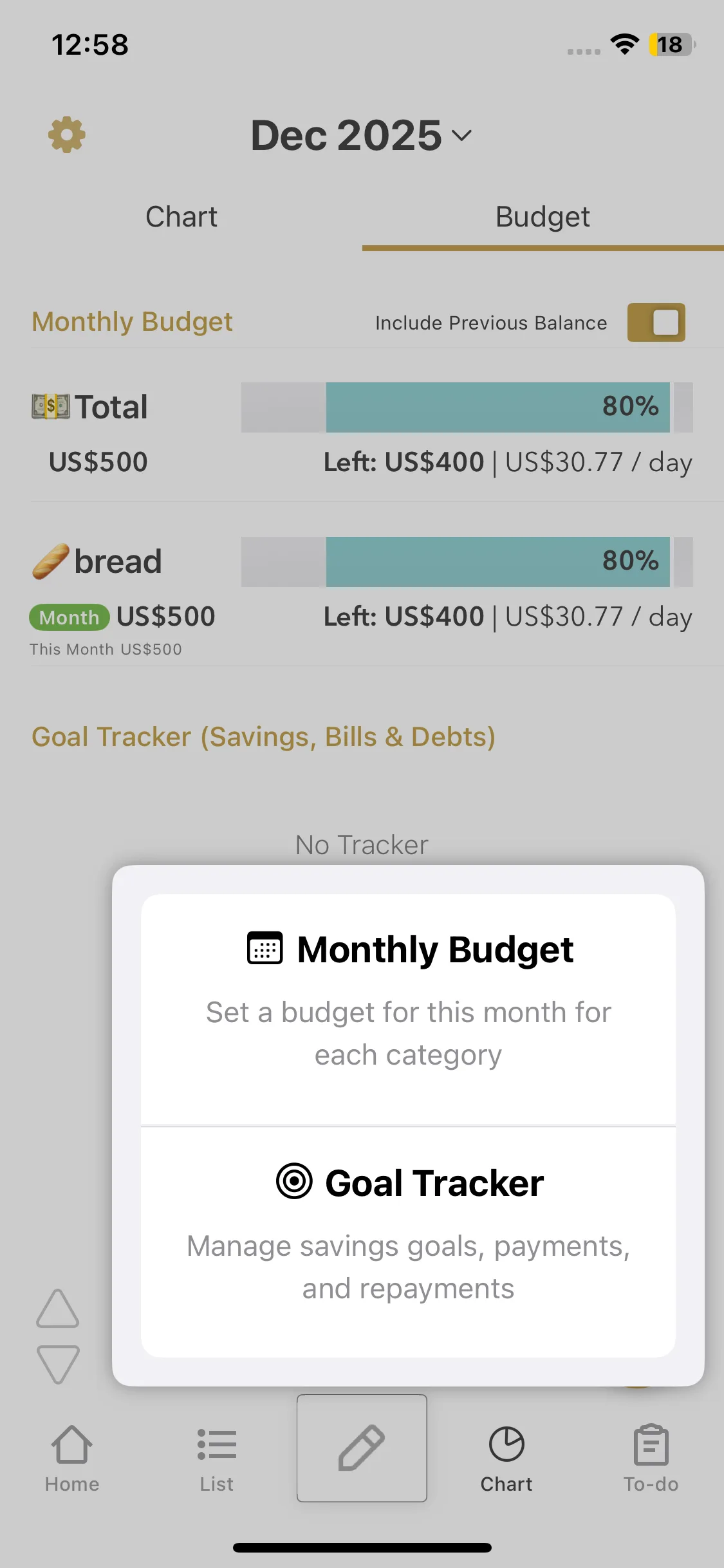Switch to the top Chart tab
This screenshot has height=1568, width=724.
[181, 218]
